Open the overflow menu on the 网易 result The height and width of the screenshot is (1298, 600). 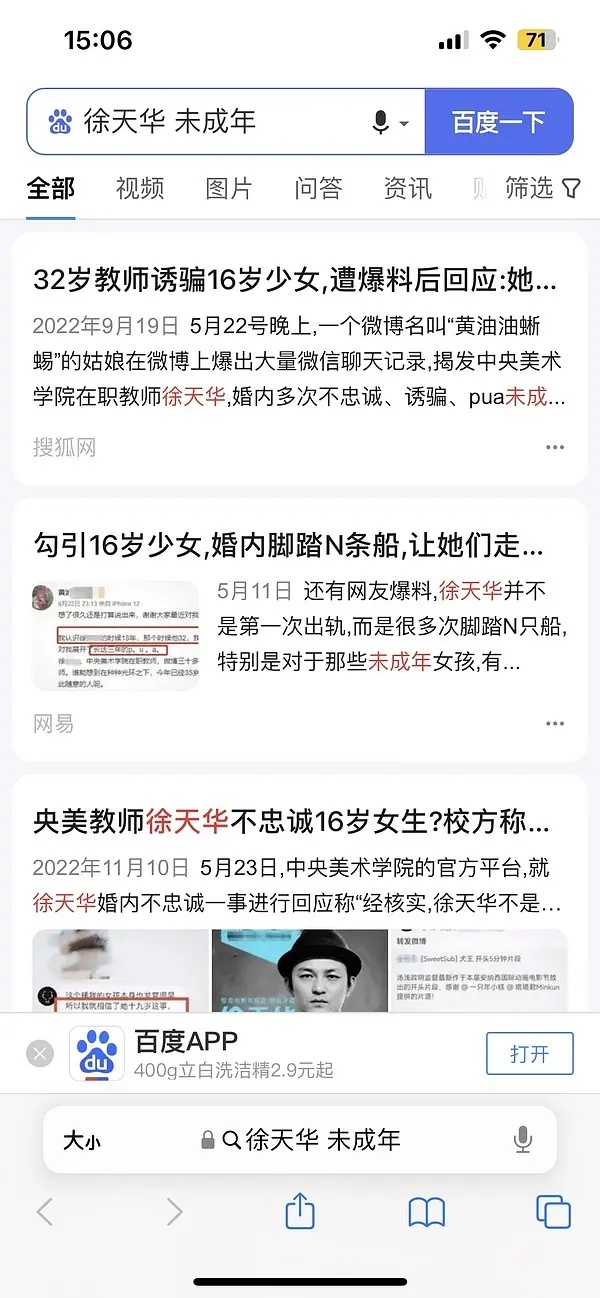click(555, 724)
